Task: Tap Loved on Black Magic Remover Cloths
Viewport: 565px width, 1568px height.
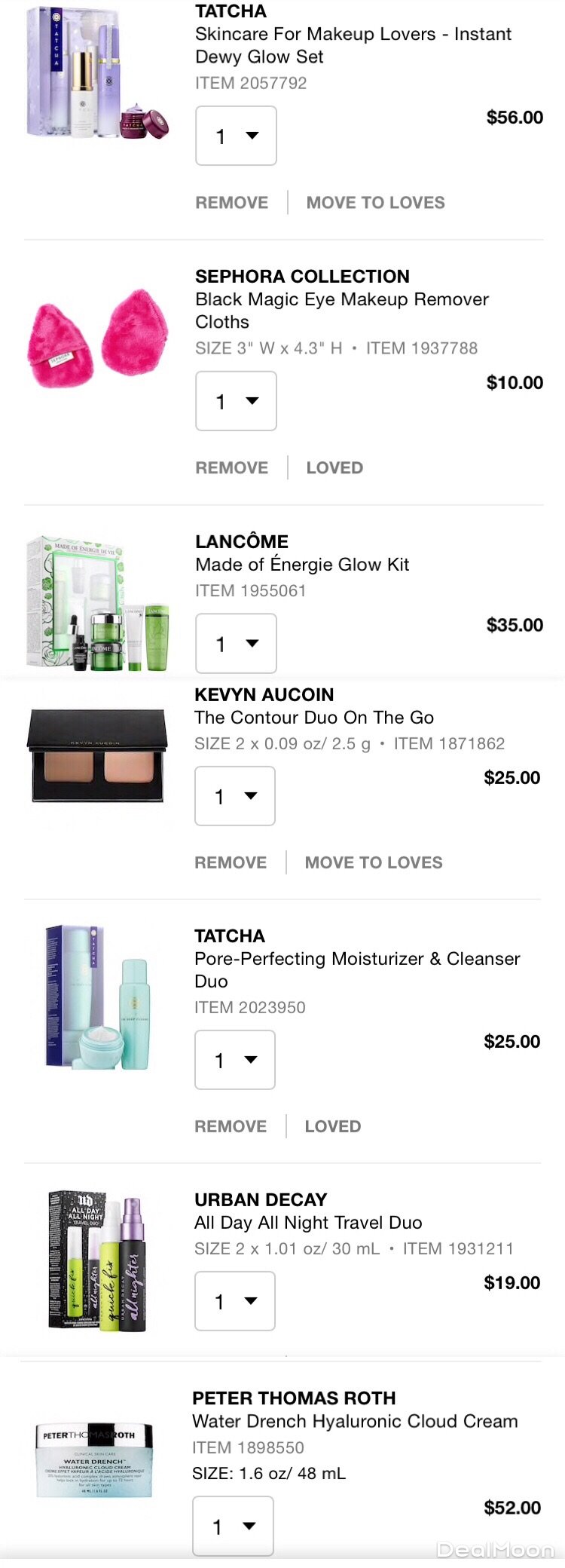Action: pyautogui.click(x=334, y=467)
